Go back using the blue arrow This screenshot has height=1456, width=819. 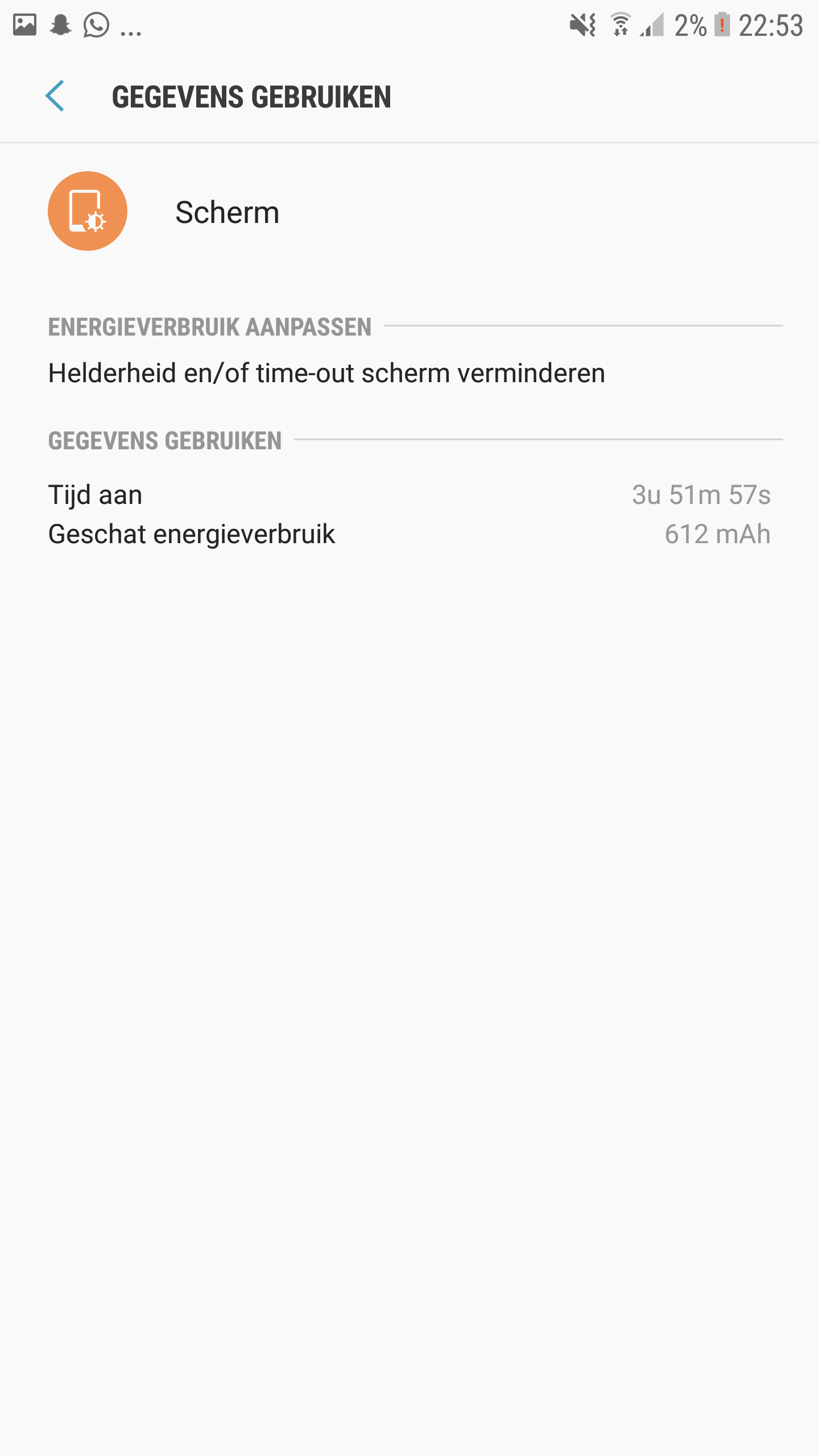(55, 96)
